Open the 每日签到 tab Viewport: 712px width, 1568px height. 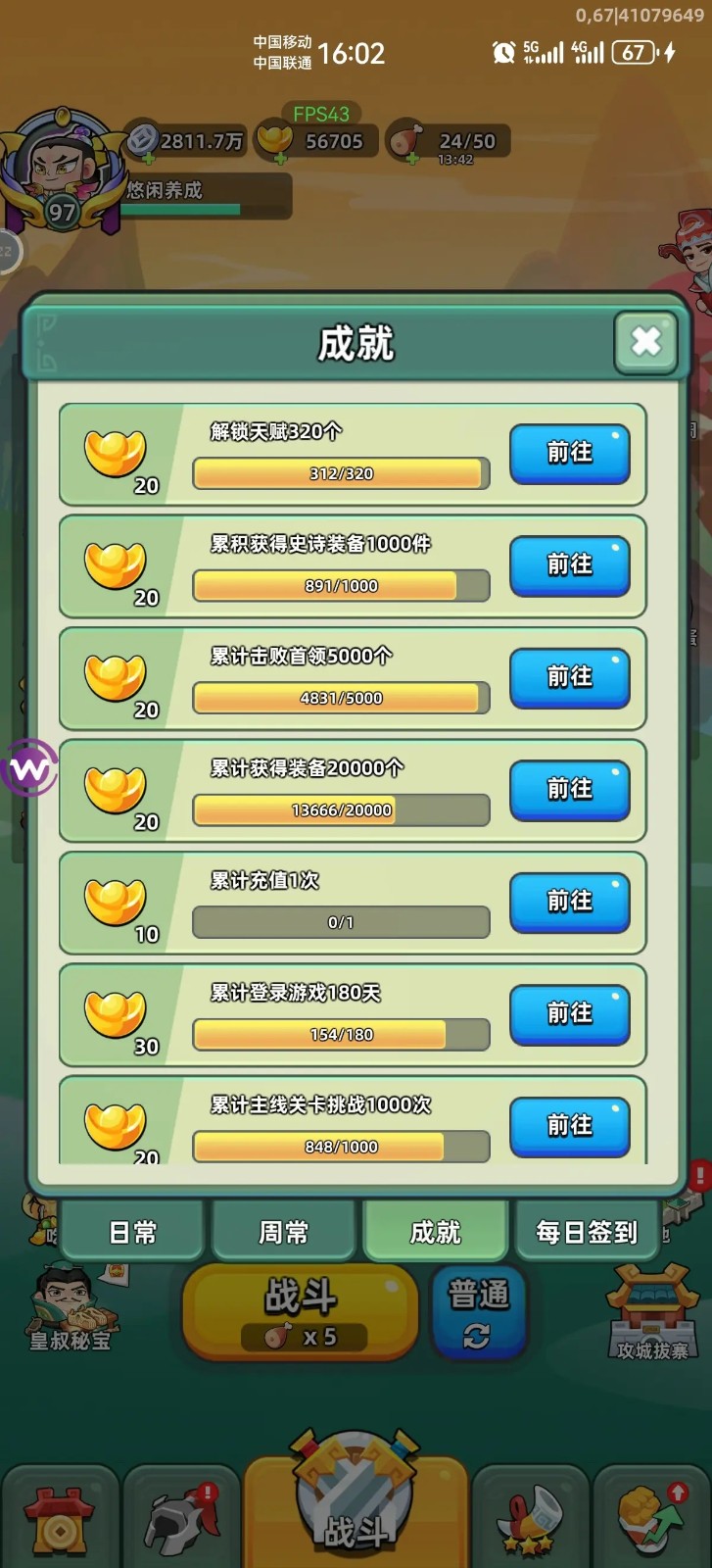(586, 1232)
